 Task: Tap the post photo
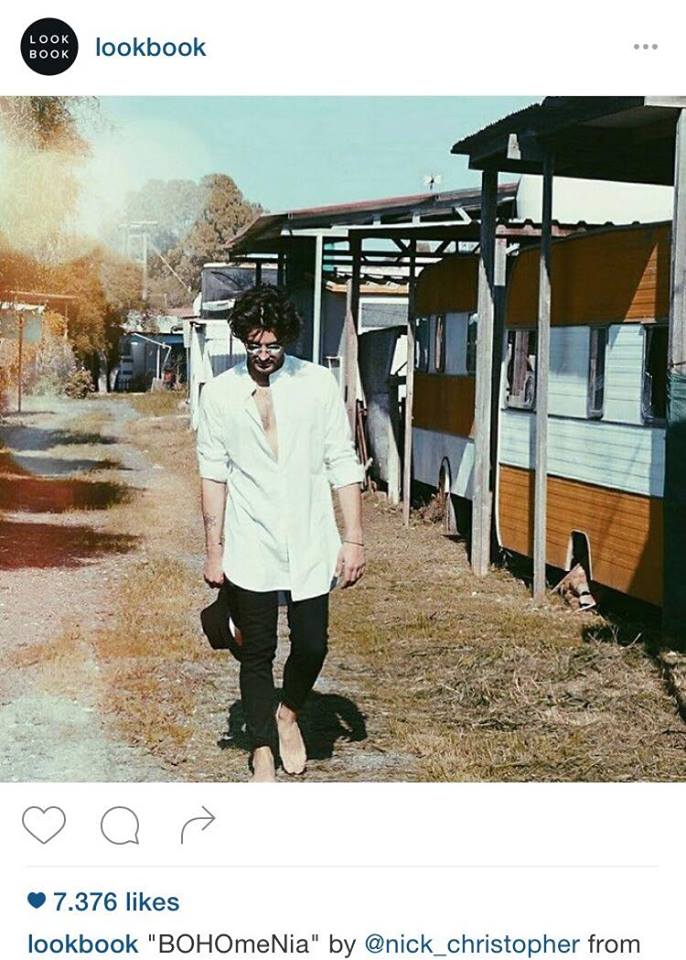[x=343, y=438]
